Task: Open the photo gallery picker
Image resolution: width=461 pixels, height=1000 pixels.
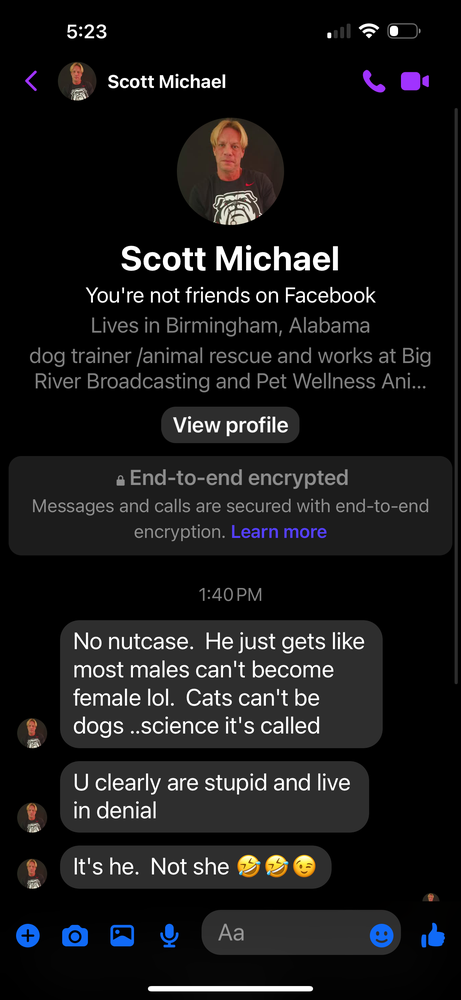Action: point(122,936)
